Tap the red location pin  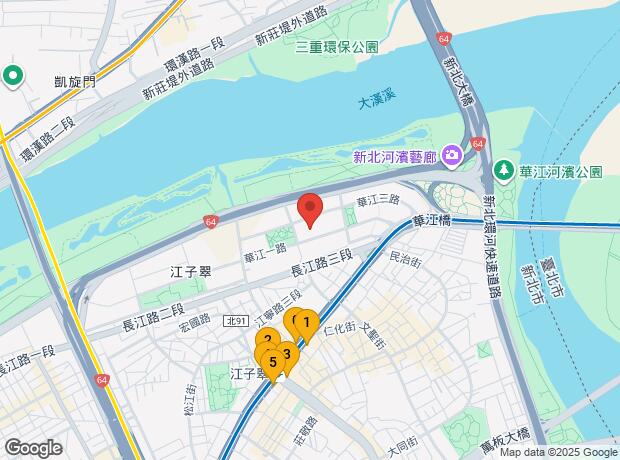pos(311,209)
